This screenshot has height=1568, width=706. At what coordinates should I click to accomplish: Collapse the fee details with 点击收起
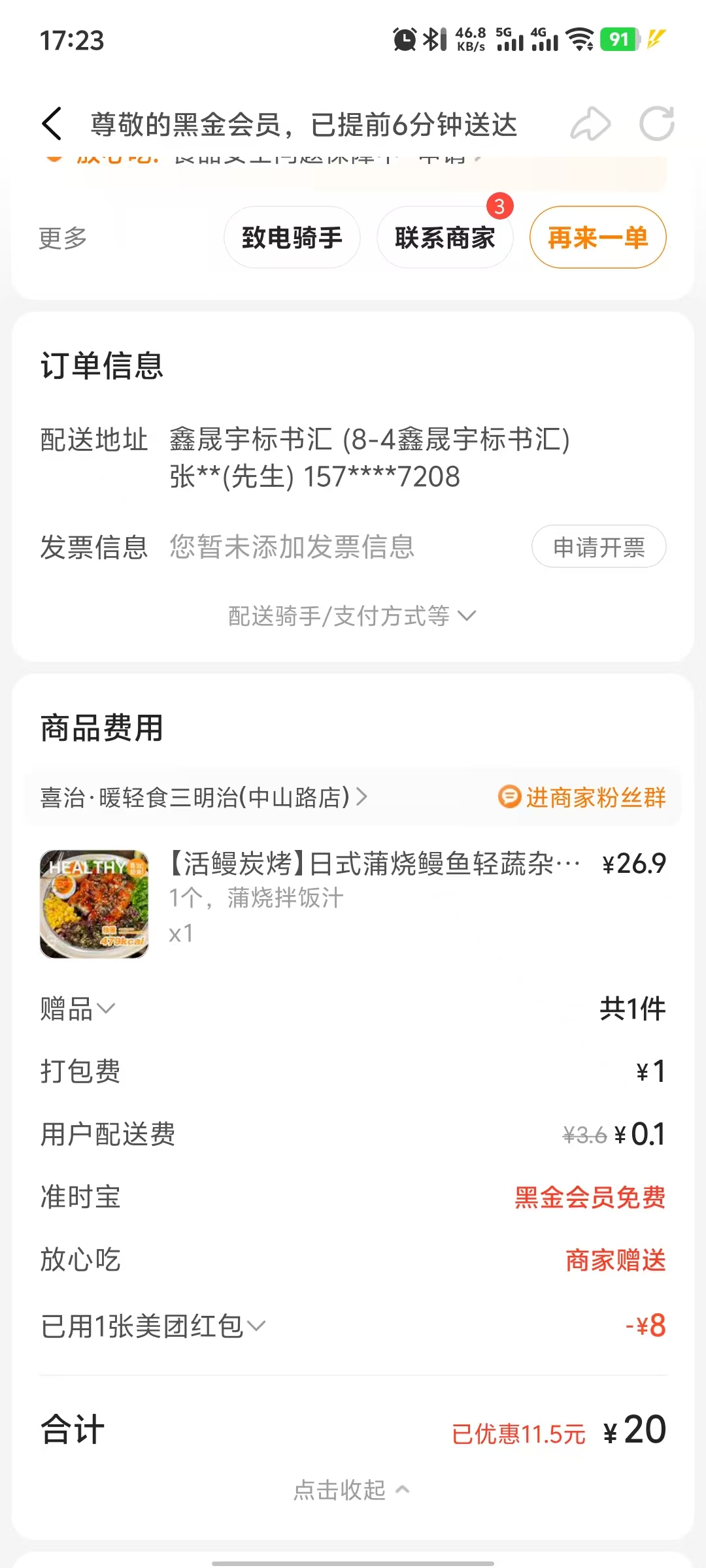(352, 1490)
